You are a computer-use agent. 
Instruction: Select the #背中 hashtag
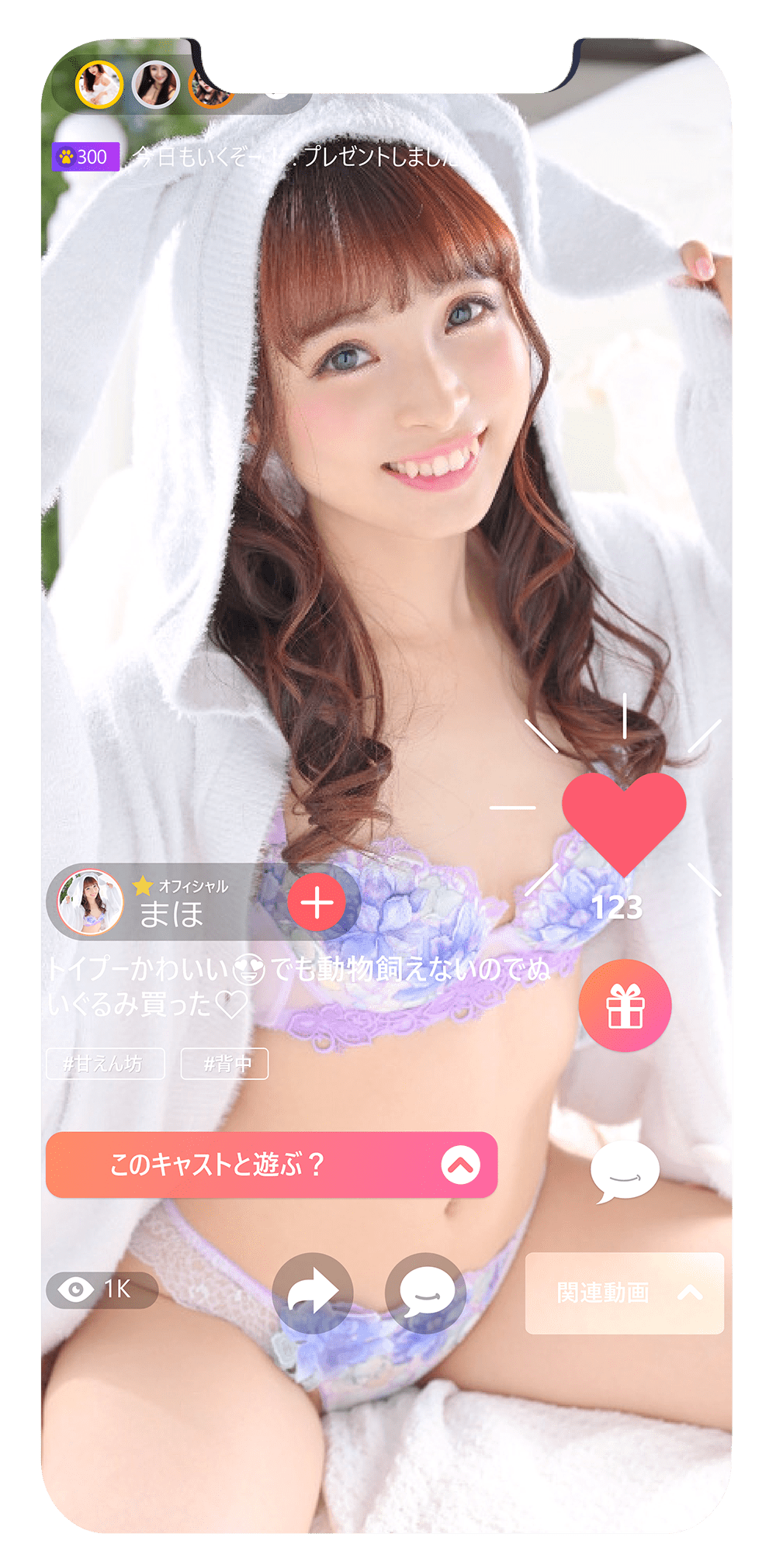point(227,1064)
